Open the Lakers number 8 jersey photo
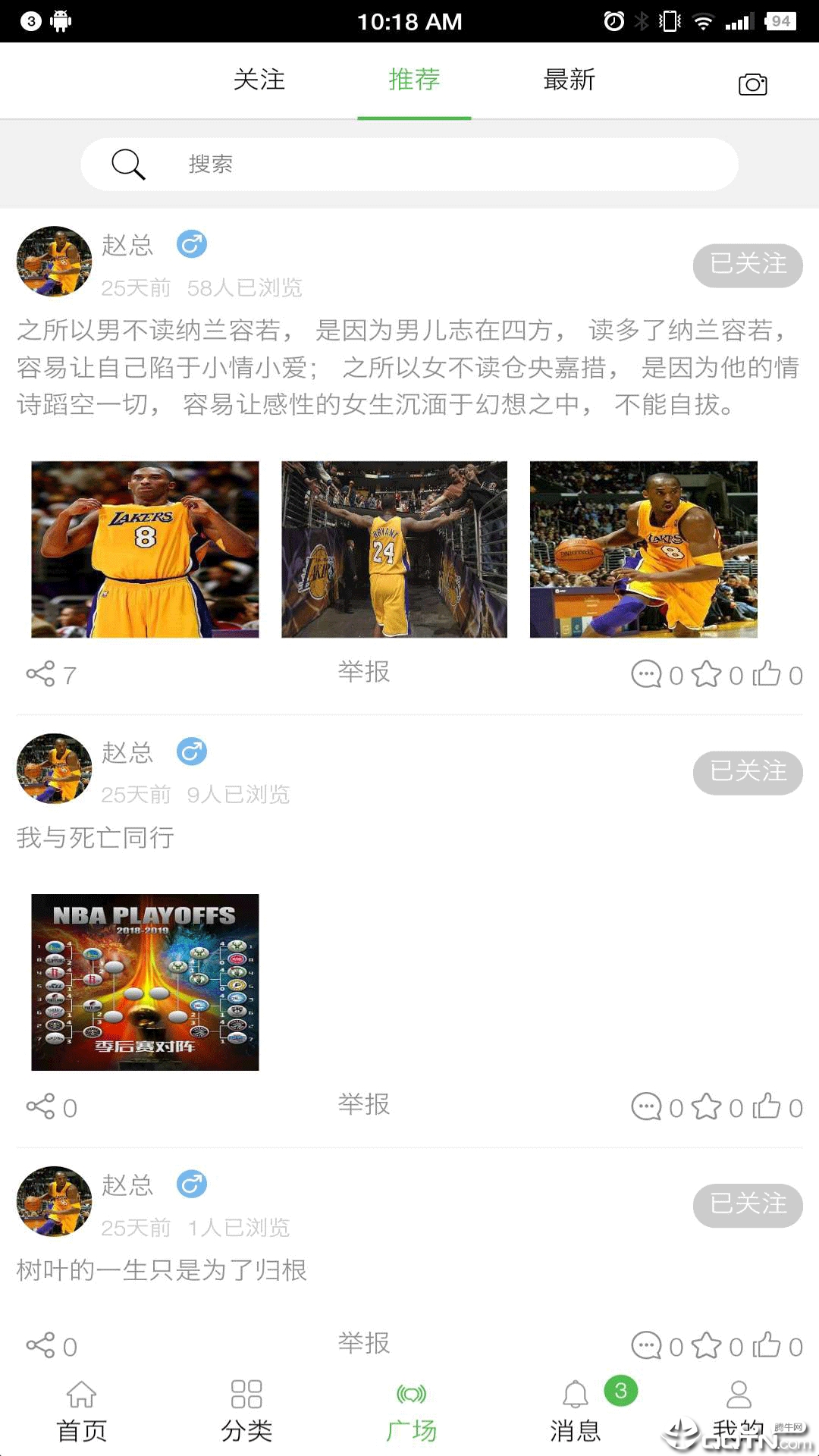819x1456 pixels. [x=145, y=549]
